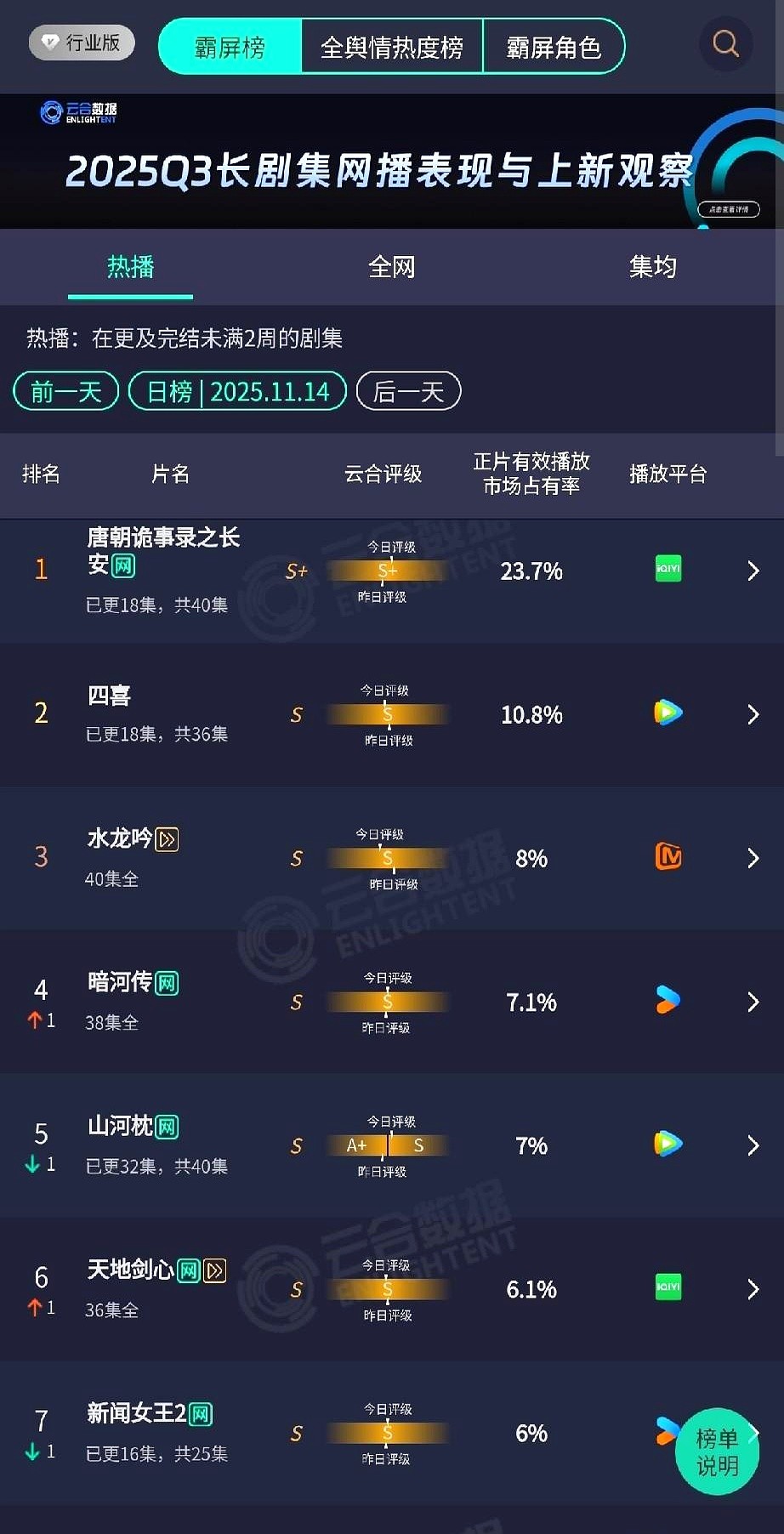
Task: Open the 榜单说明 button
Action: coord(717,1452)
